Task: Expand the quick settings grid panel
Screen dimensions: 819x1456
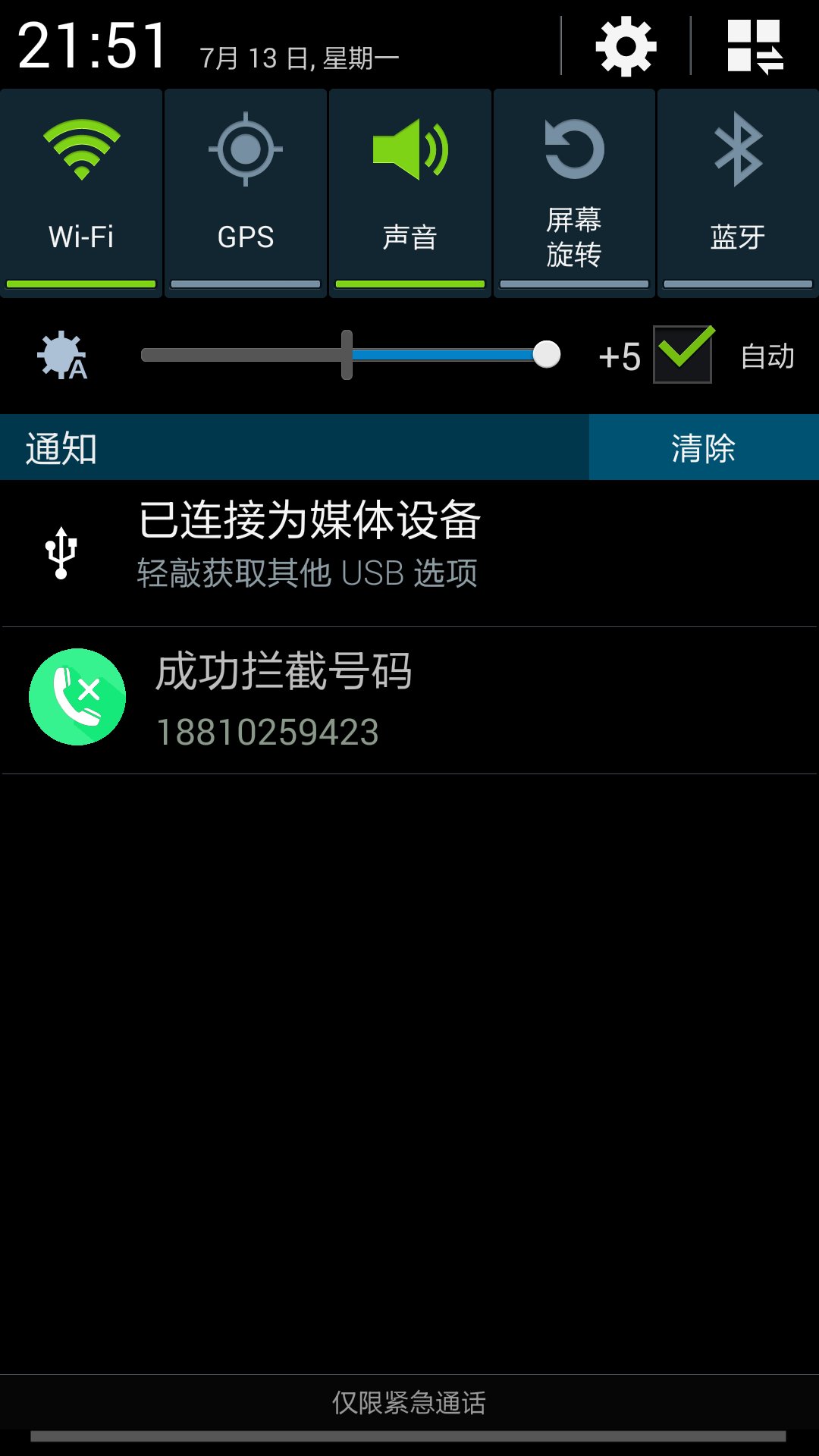Action: point(755,47)
